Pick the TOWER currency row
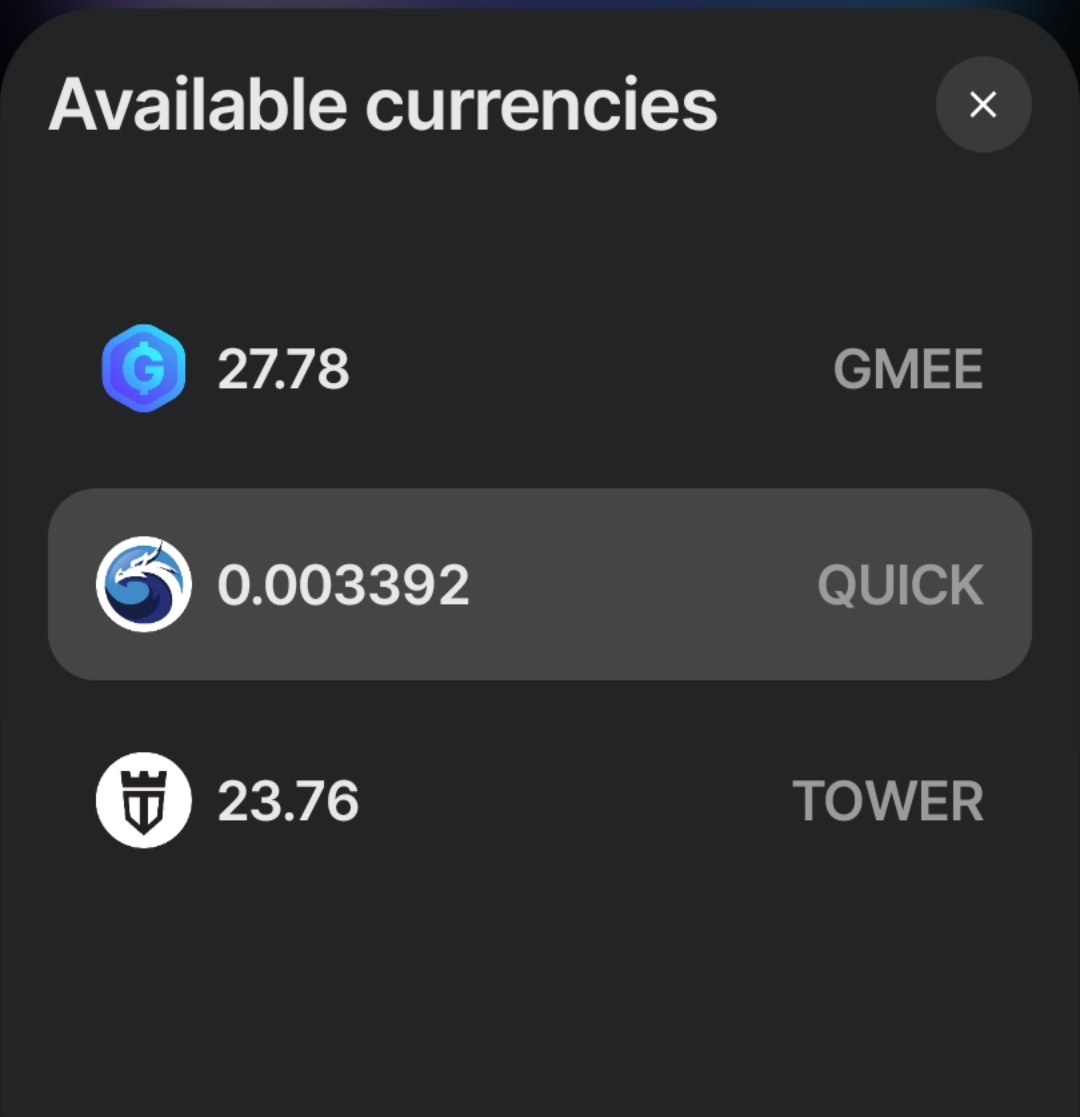 (x=540, y=800)
